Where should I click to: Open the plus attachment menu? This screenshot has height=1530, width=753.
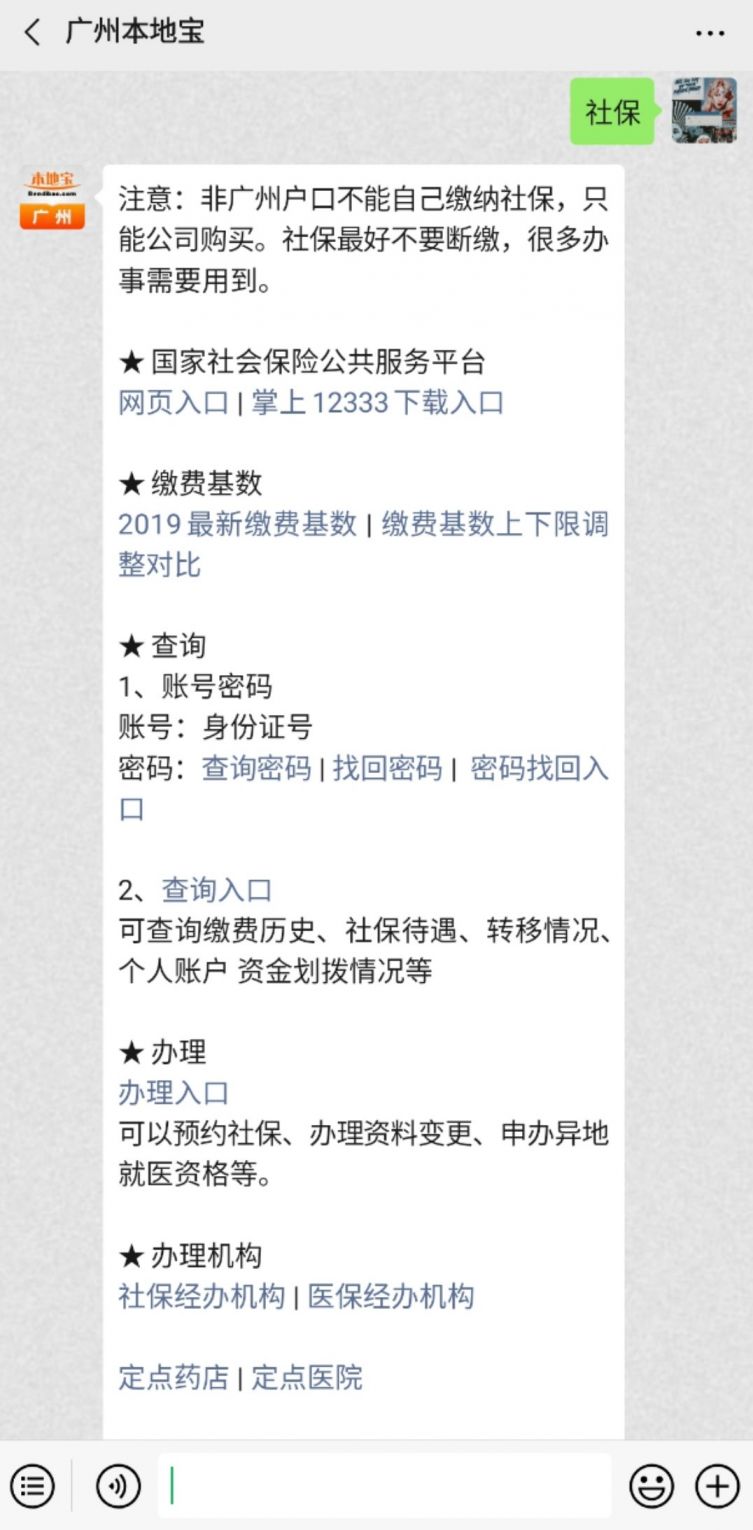pyautogui.click(x=717, y=1486)
